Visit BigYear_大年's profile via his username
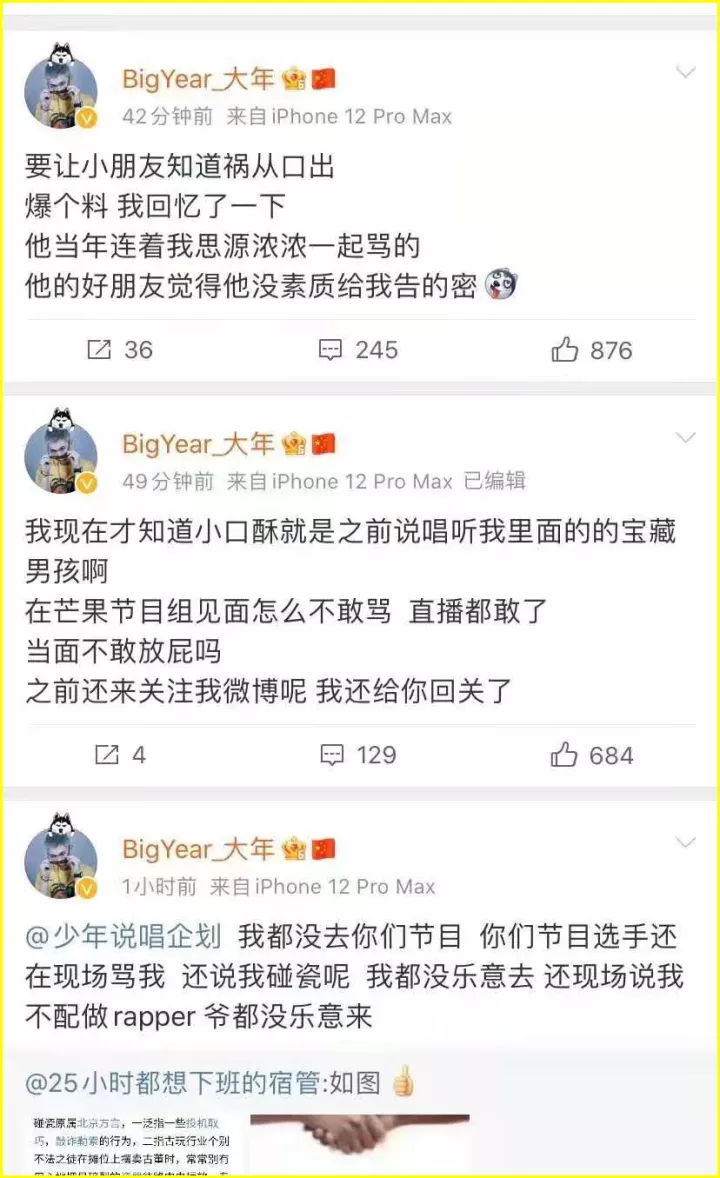The height and width of the screenshot is (1178, 720). pyautogui.click(x=197, y=78)
